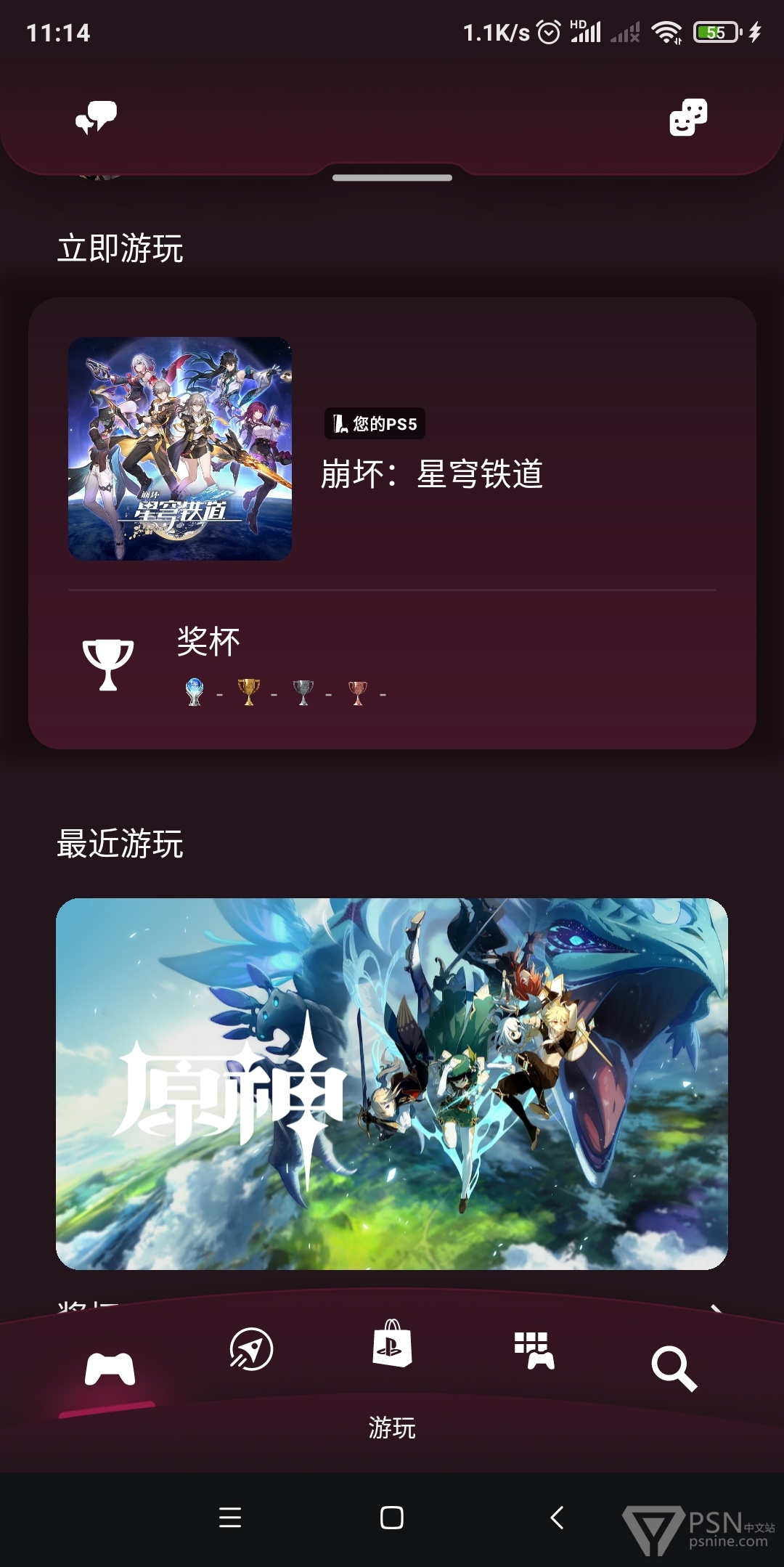This screenshot has width=784, height=1567.
Task: Open the 崩坏：星穹铁道 game card
Action: 392,448
